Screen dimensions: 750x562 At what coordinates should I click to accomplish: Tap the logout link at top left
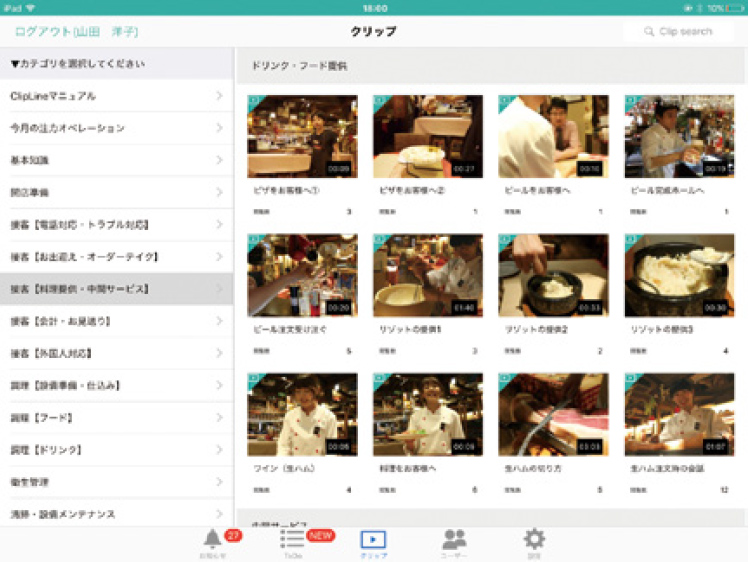pos(76,32)
